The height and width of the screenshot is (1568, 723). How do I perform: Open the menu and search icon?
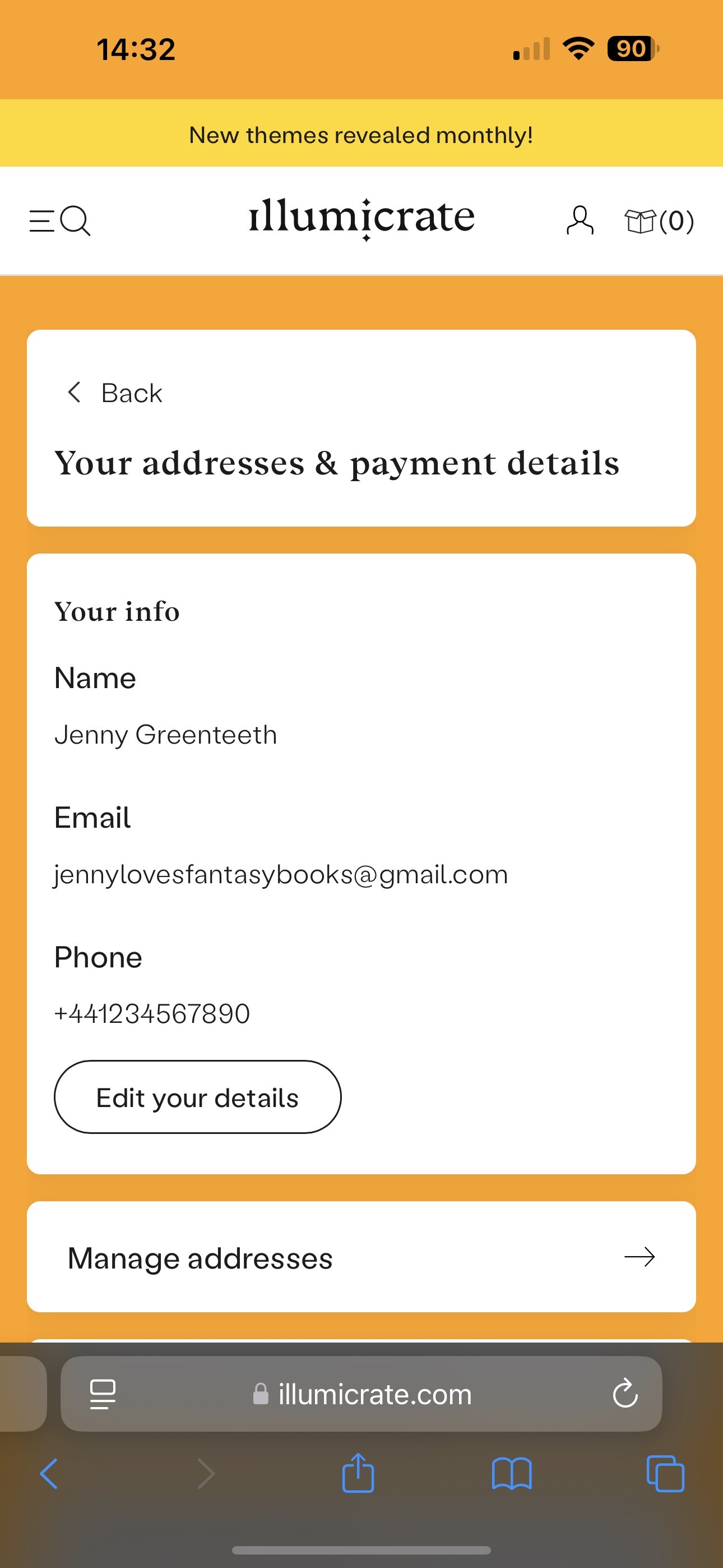59,220
